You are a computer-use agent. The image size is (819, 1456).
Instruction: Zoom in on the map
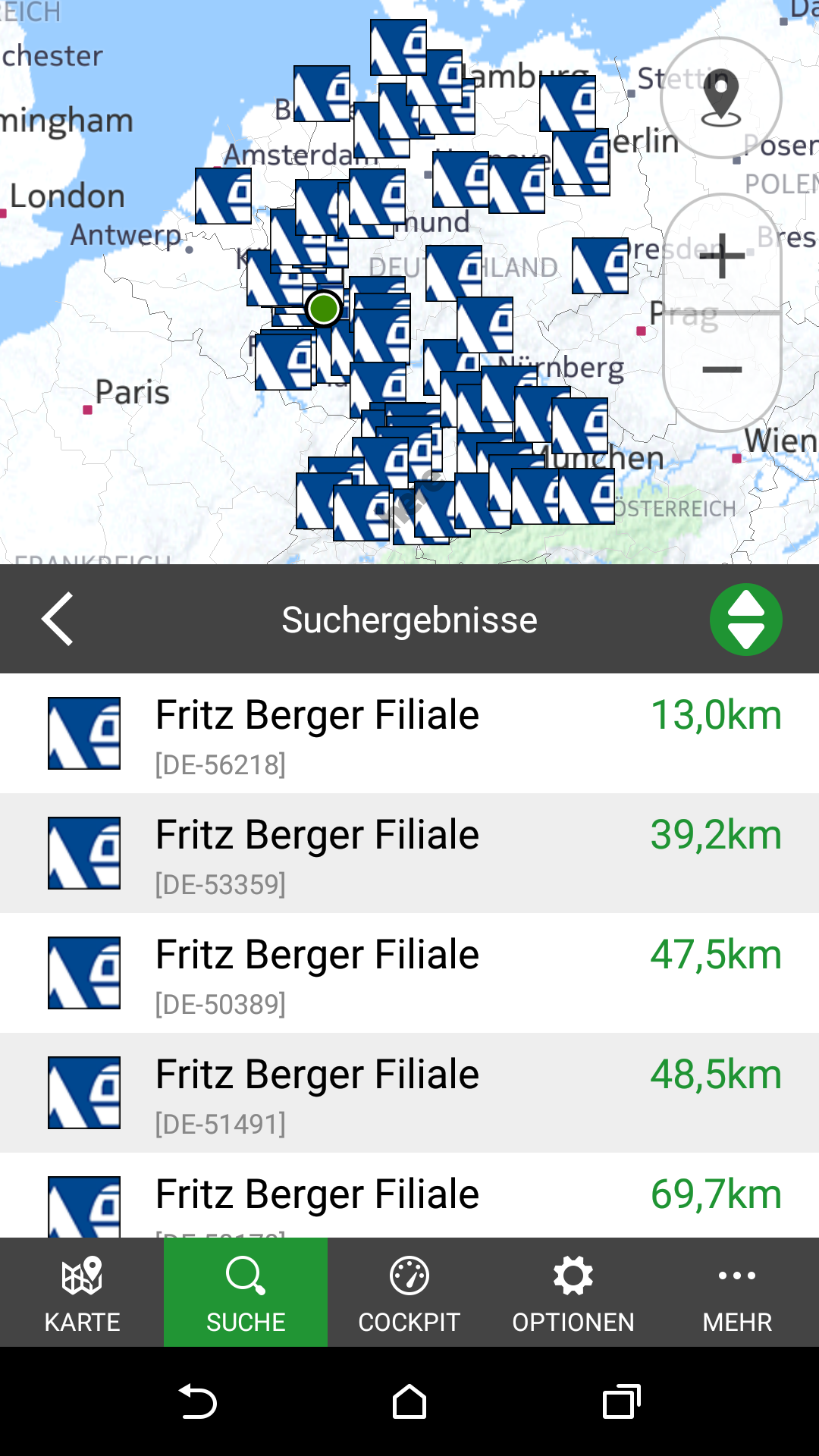tap(722, 256)
